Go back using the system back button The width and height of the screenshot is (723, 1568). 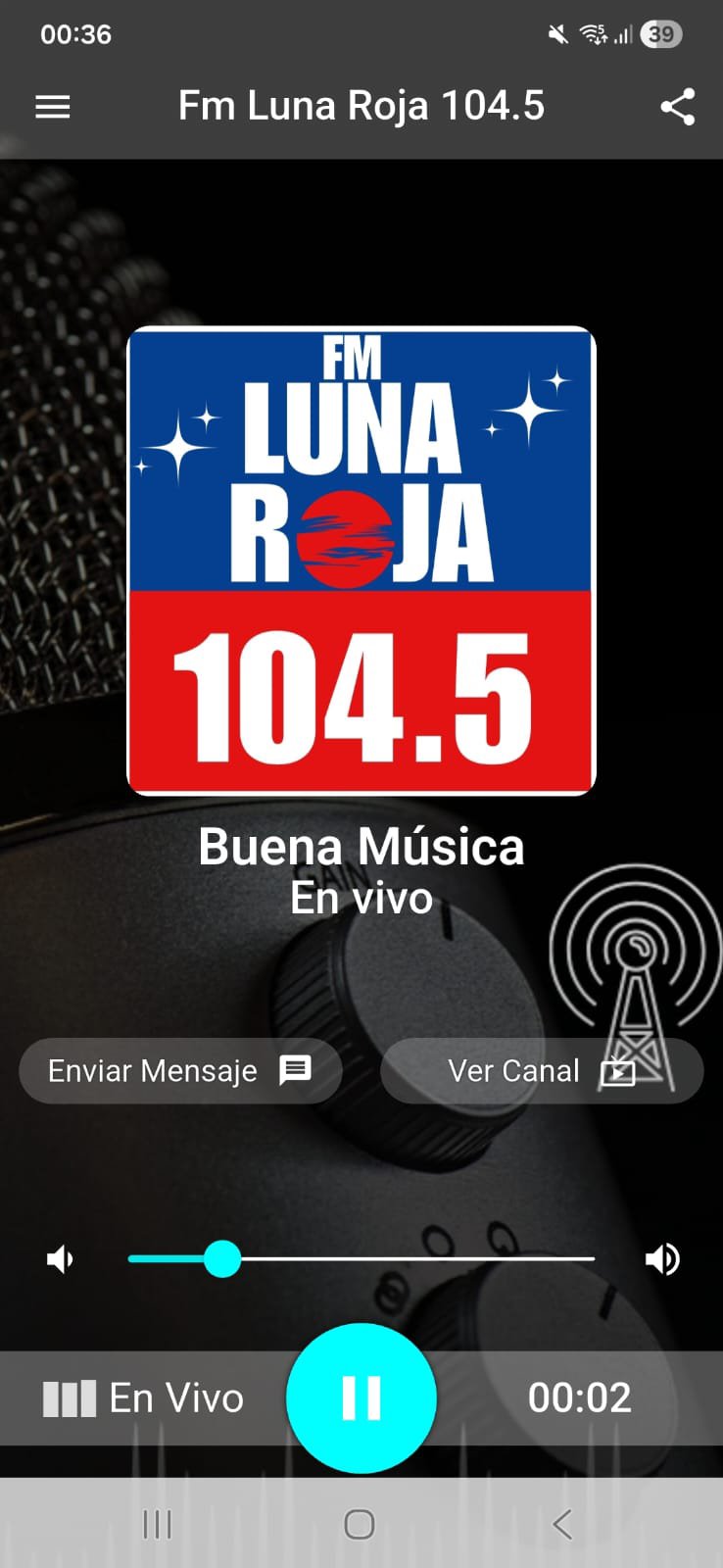point(561,1524)
